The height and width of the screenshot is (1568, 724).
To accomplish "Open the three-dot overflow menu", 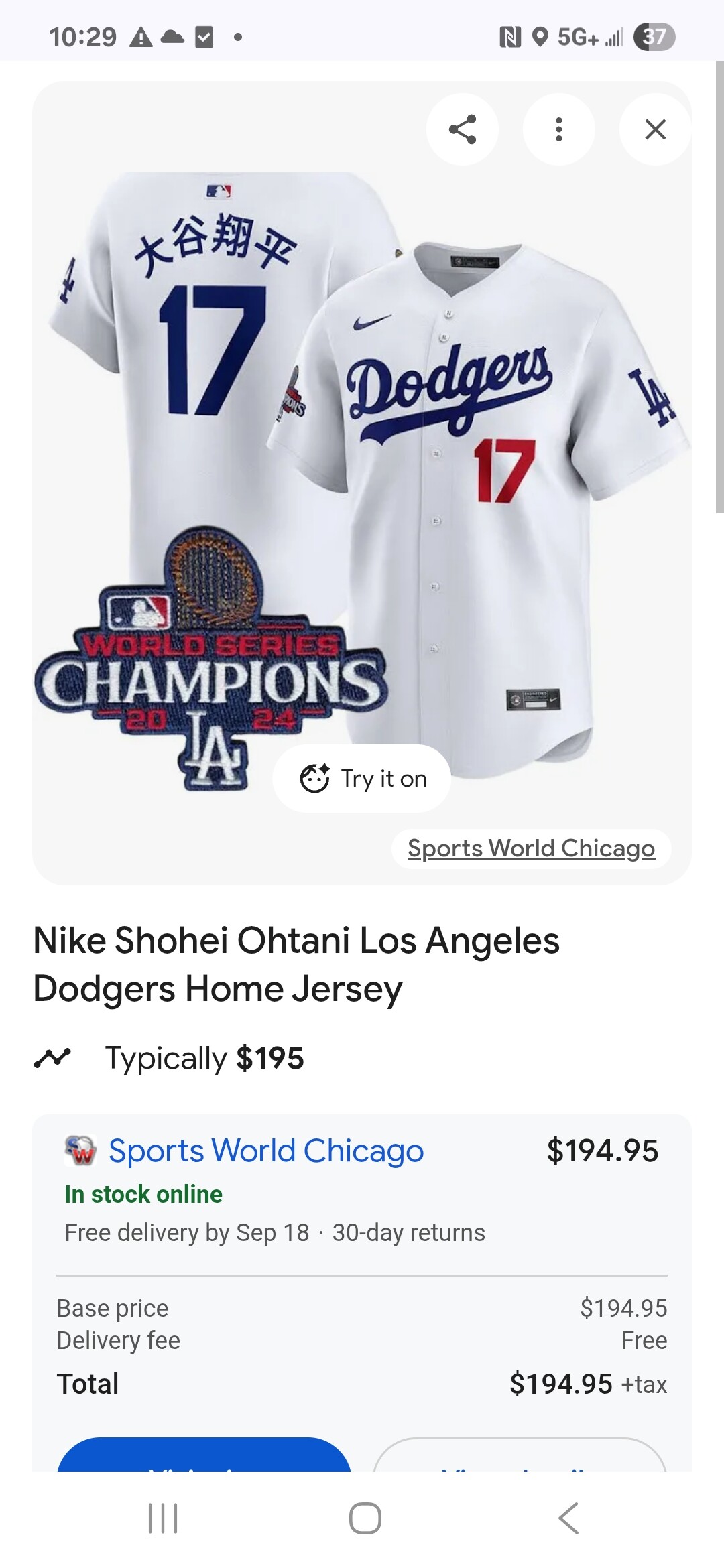I will point(558,129).
